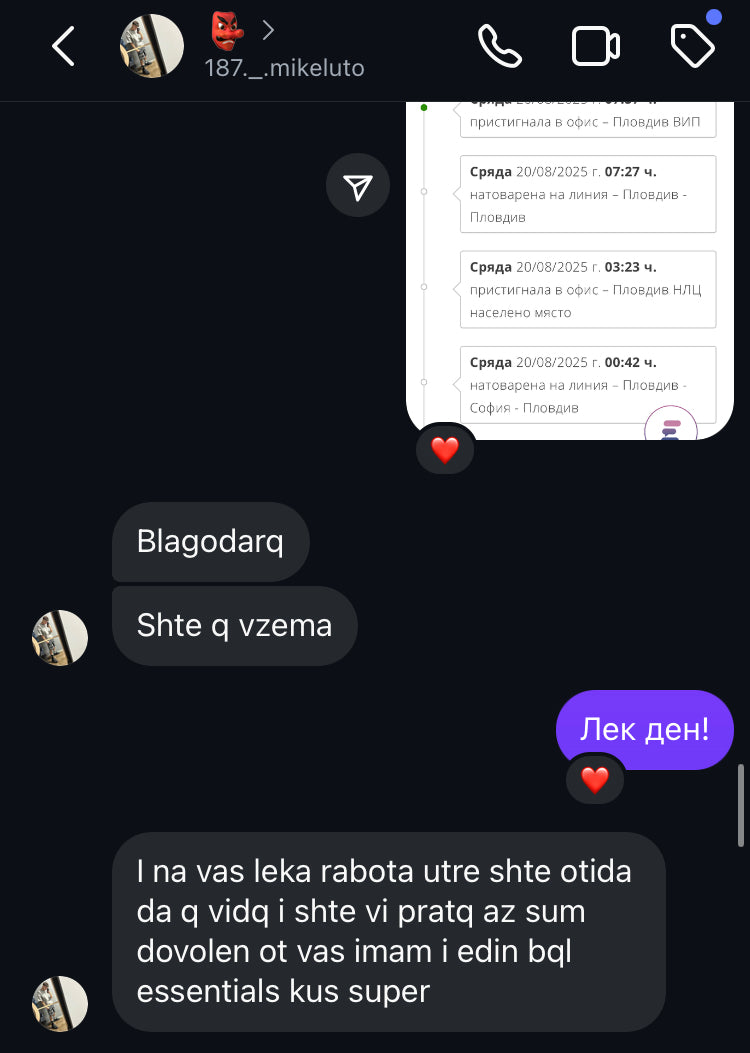View heart reaction under the tracking image
The image size is (750, 1053).
point(445,450)
